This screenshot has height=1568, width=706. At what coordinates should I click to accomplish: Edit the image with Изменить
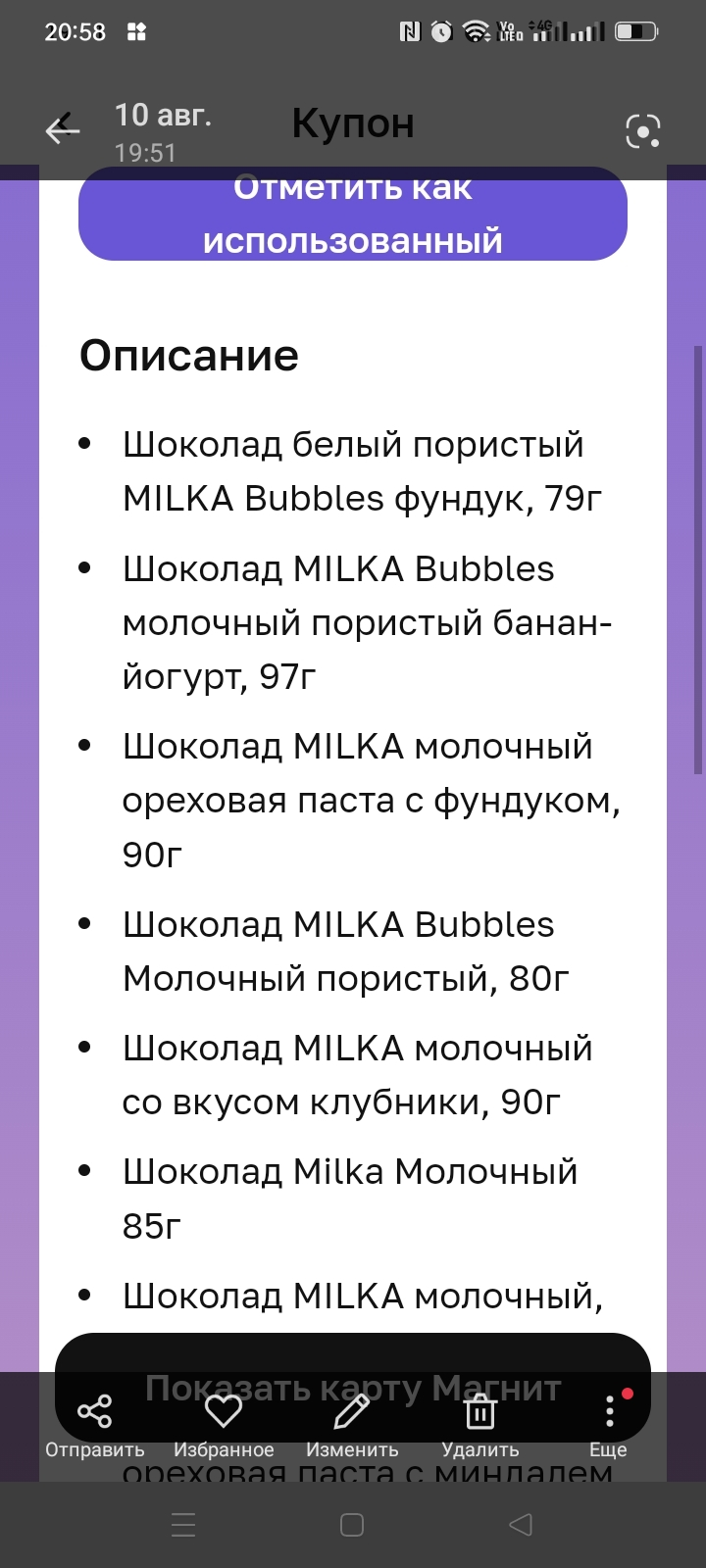pyautogui.click(x=352, y=1425)
